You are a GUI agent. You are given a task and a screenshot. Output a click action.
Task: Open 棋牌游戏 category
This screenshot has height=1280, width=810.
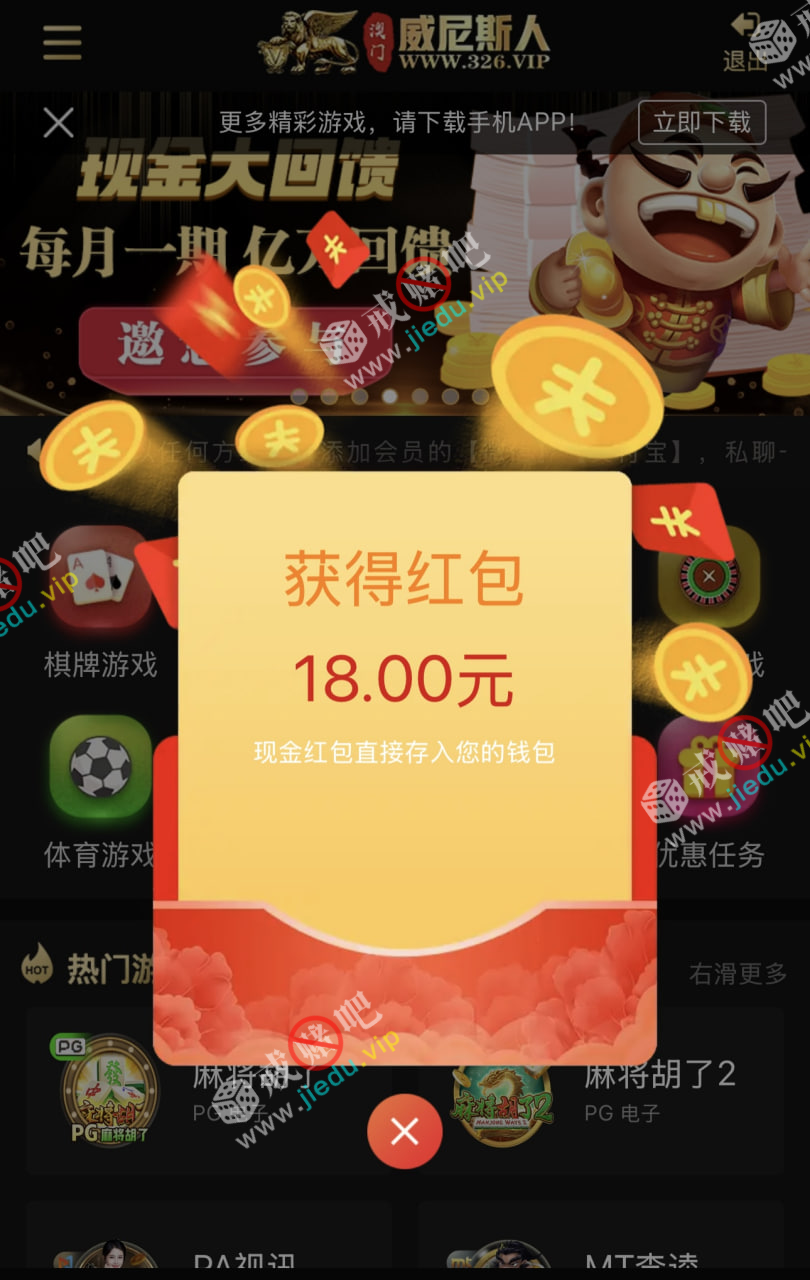point(100,600)
